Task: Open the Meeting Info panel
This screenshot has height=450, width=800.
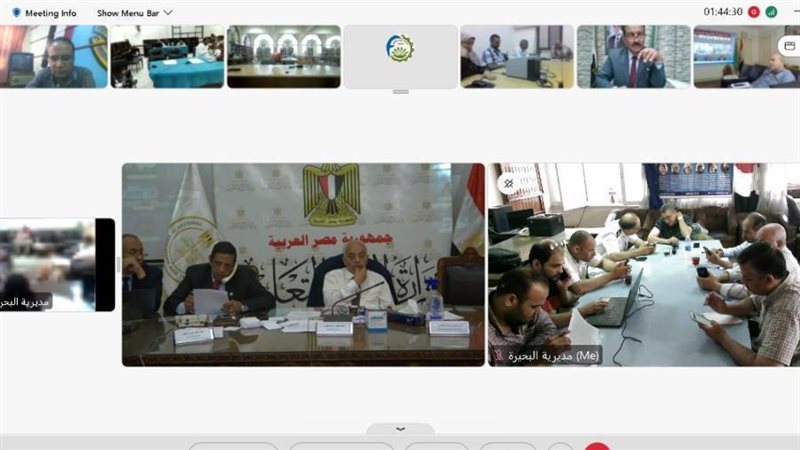Action: click(x=45, y=12)
